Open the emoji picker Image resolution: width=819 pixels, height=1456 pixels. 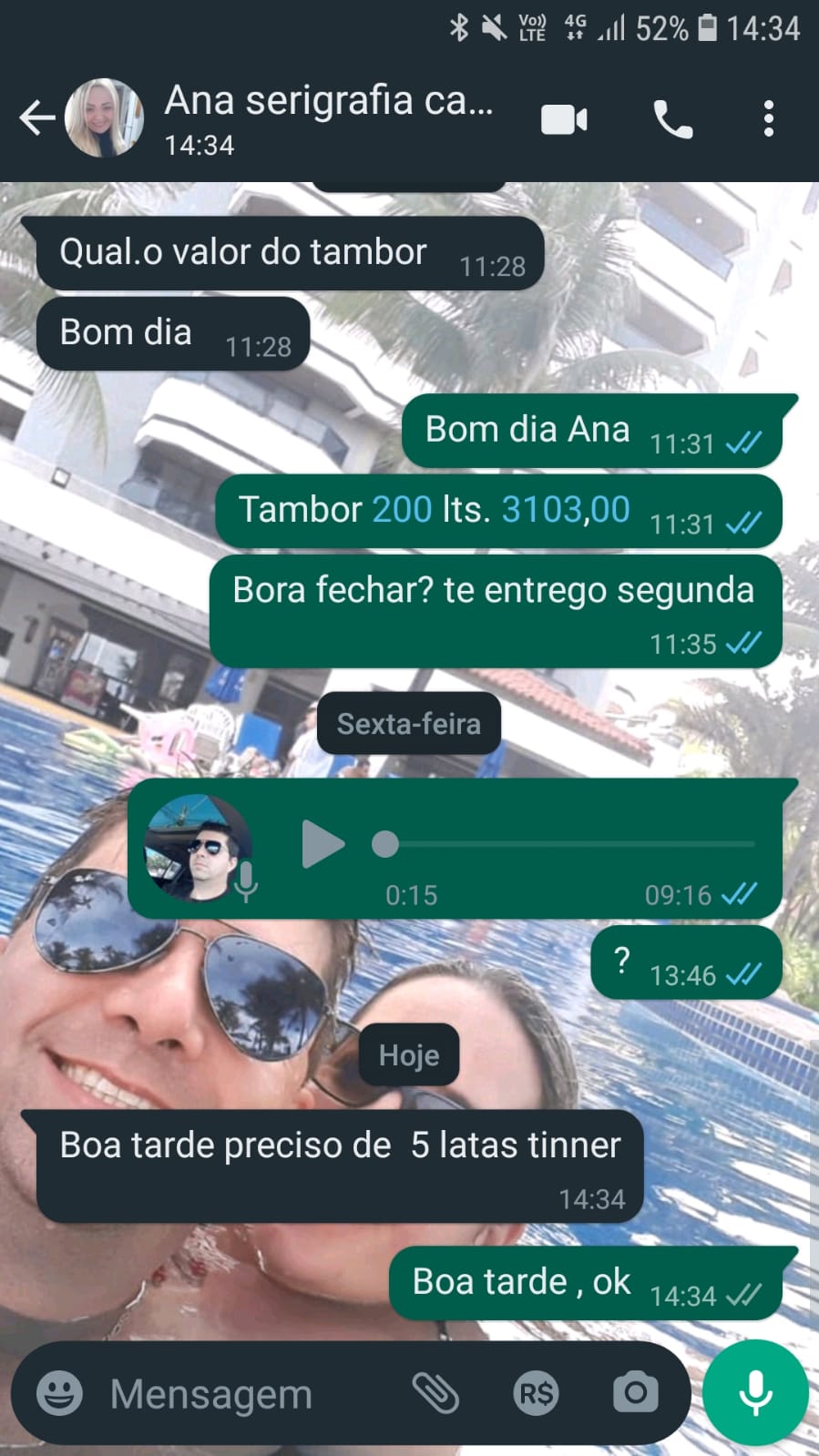coord(59,1393)
